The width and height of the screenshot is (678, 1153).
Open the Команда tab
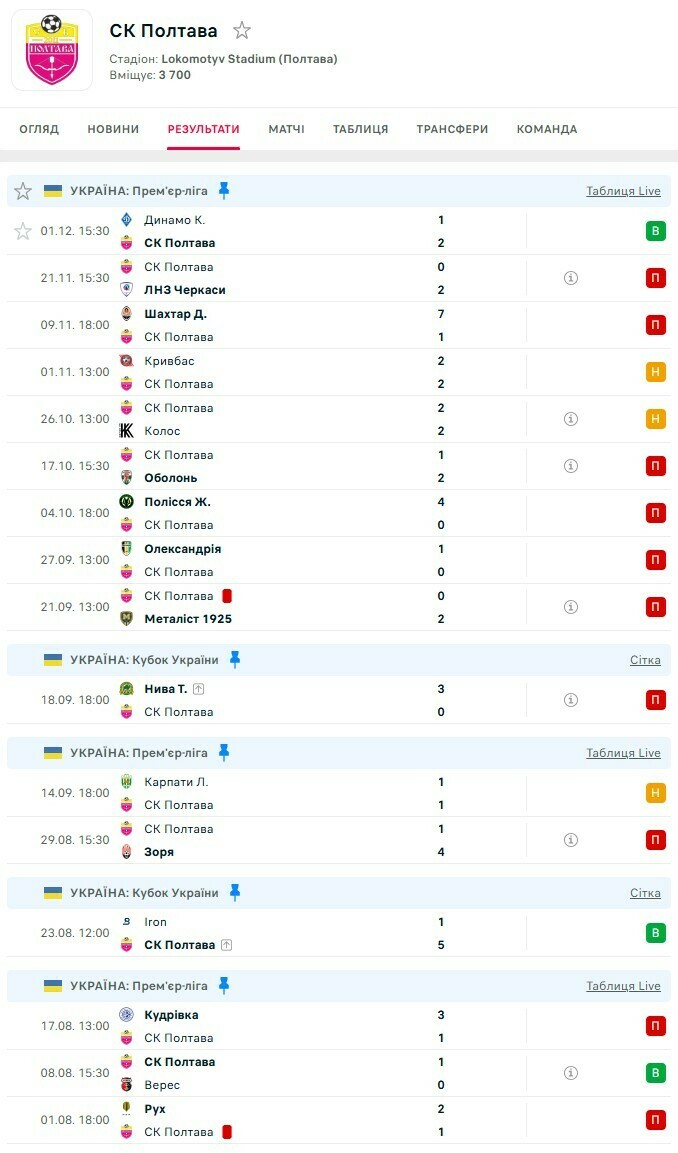point(546,129)
